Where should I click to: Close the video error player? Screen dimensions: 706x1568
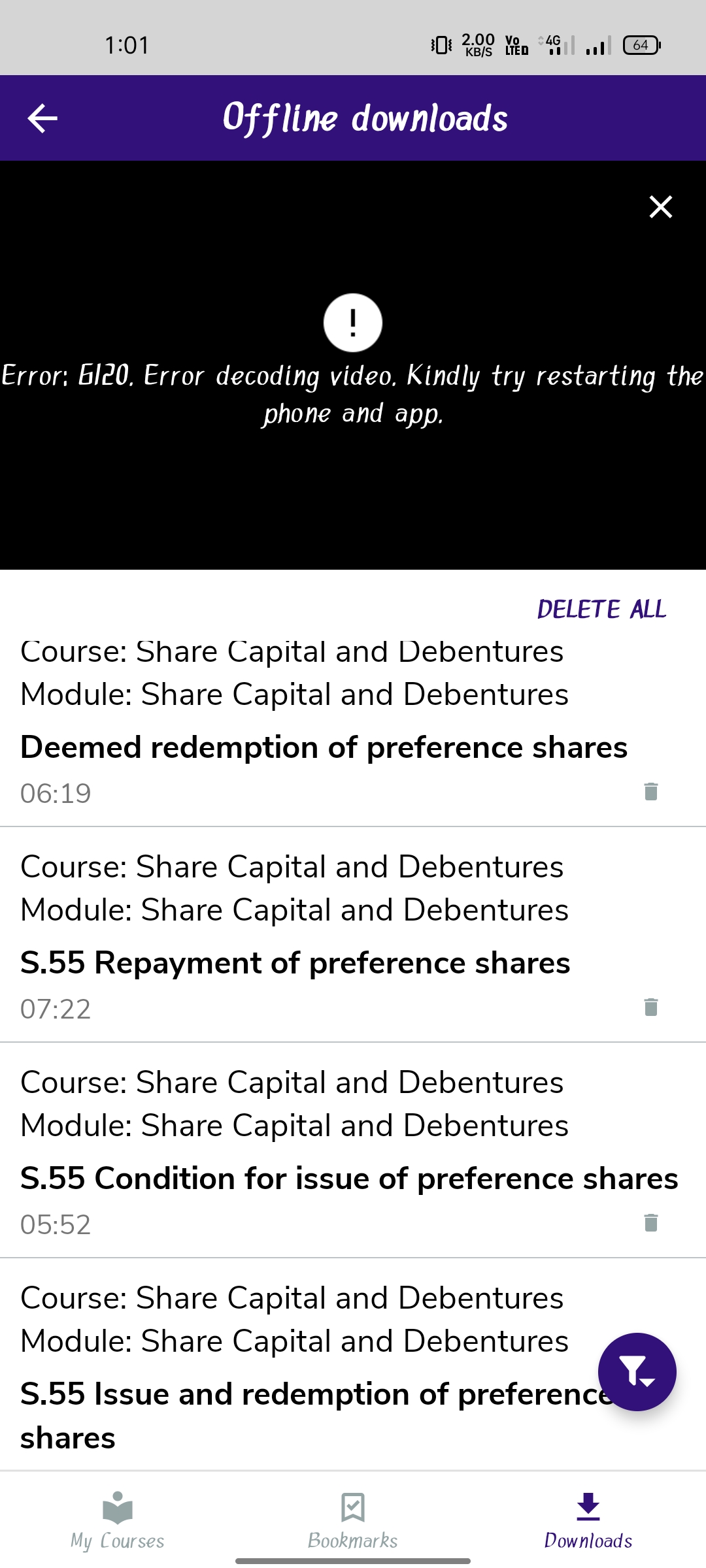pos(660,206)
